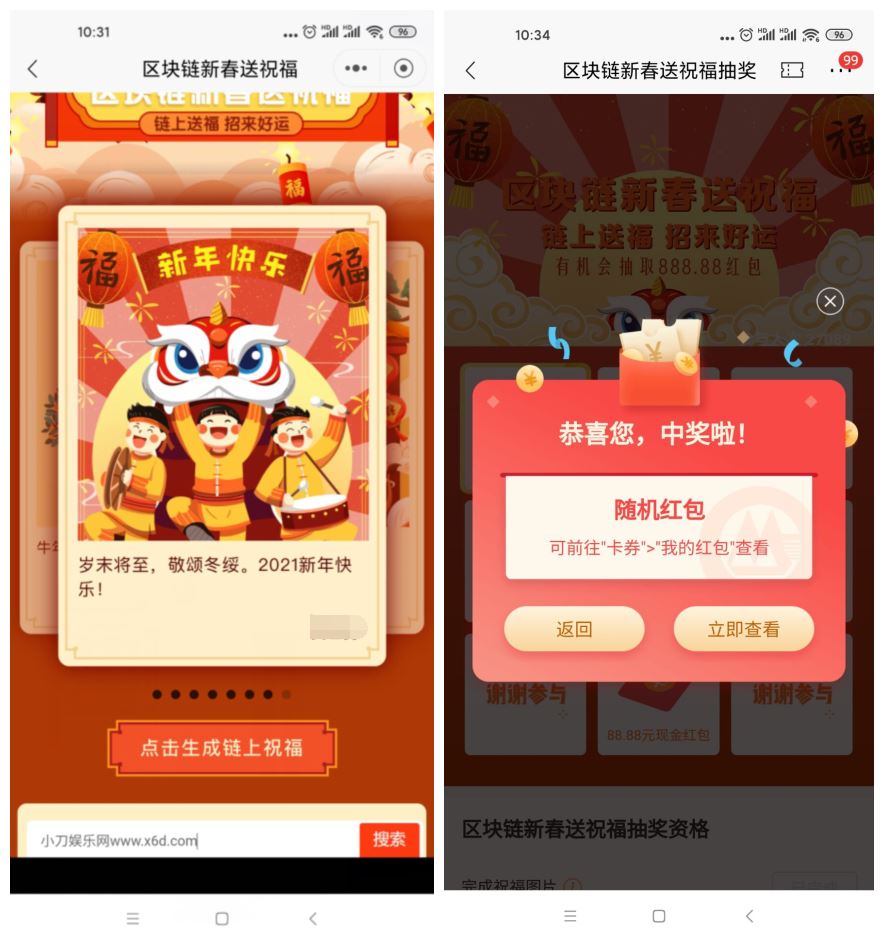Tap the card carousel page indicator dots
The width and height of the screenshot is (884, 952).
(222, 694)
